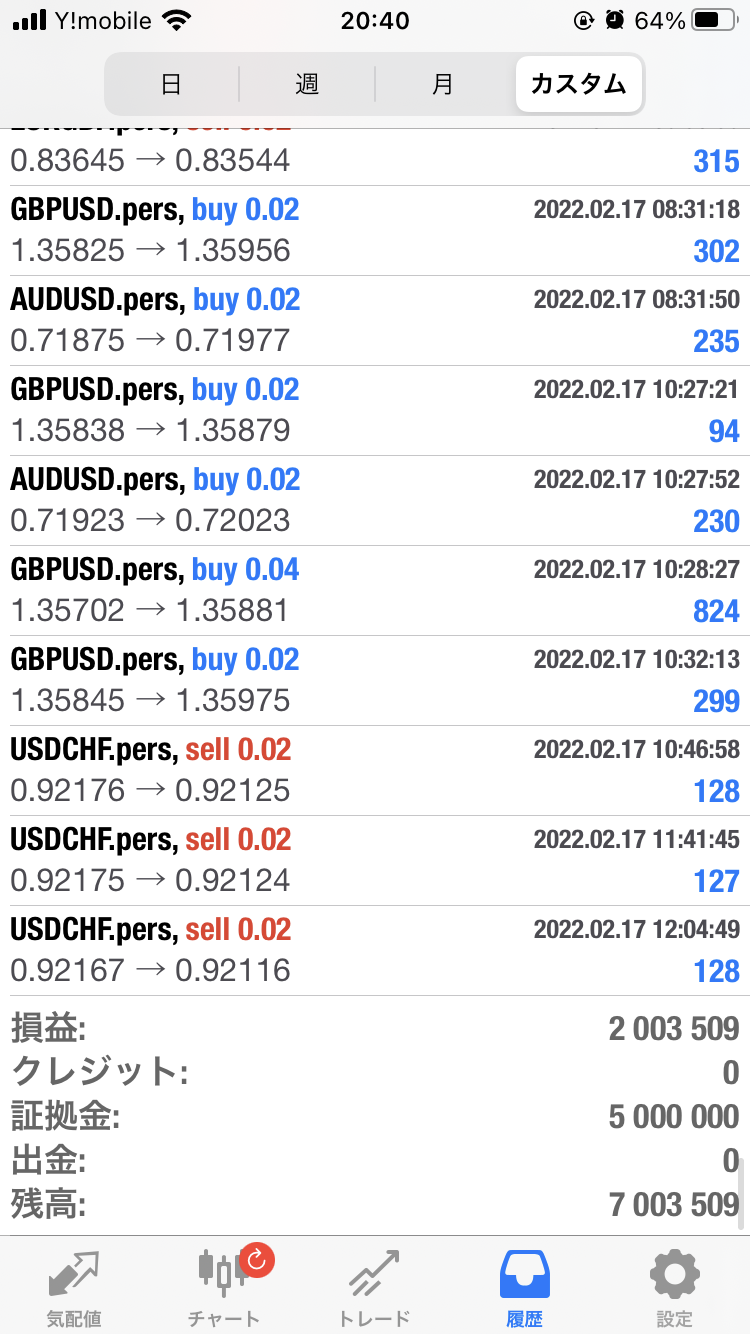Open the USDCHF sell from 11:41:45
This screenshot has width=750, height=1334.
pos(375,861)
